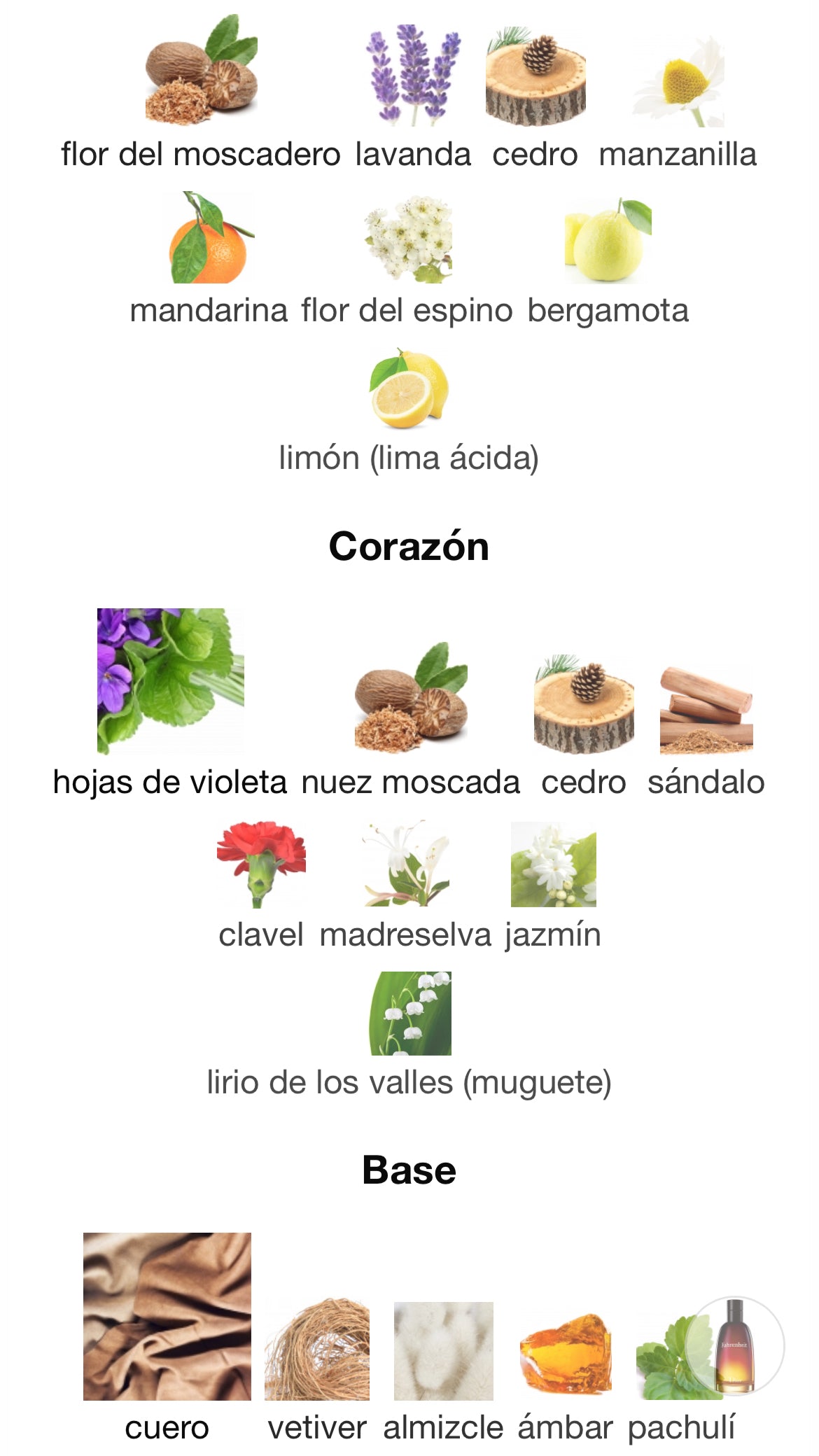819x1456 pixels.
Task: View the lirio de los valles note
Action: (x=410, y=1014)
